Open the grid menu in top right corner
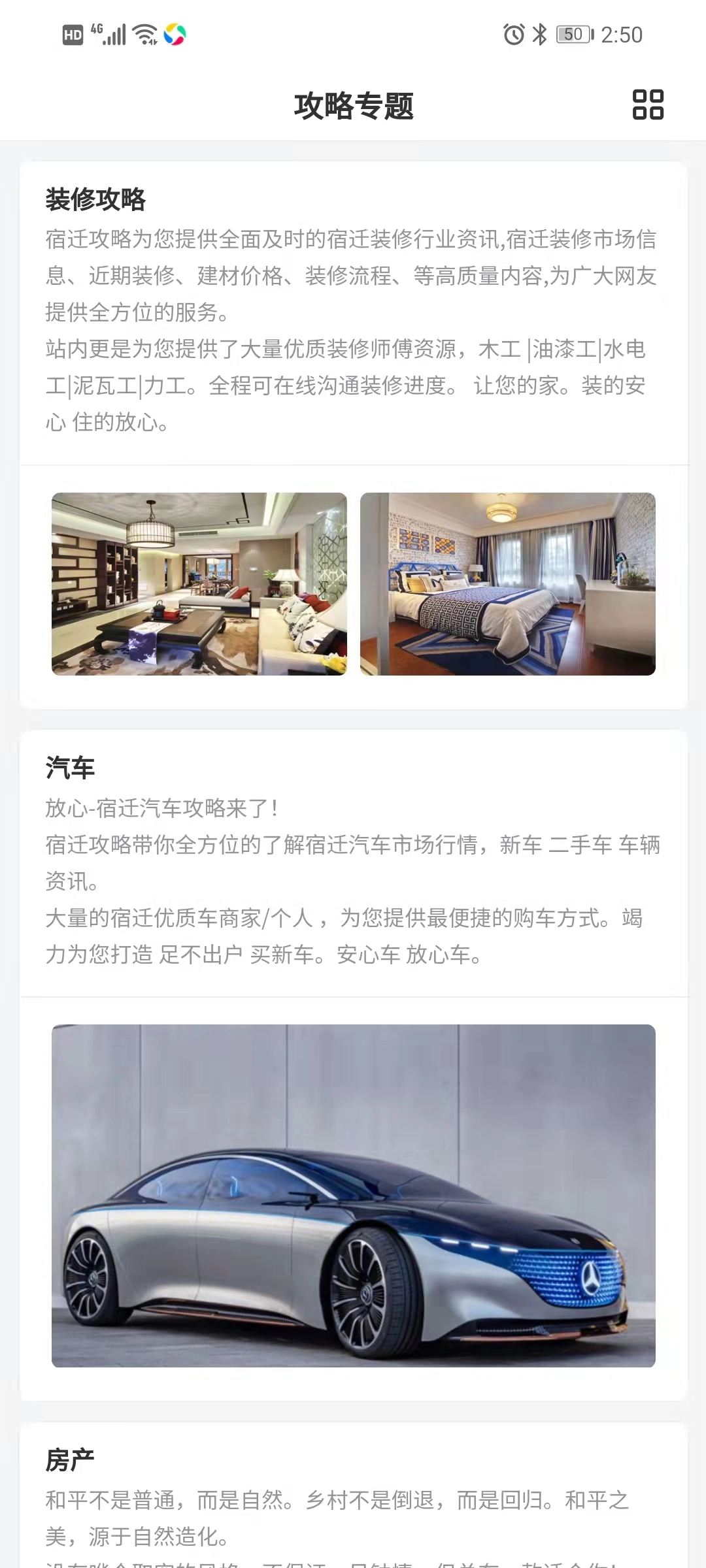The width and height of the screenshot is (706, 1568). click(x=650, y=105)
